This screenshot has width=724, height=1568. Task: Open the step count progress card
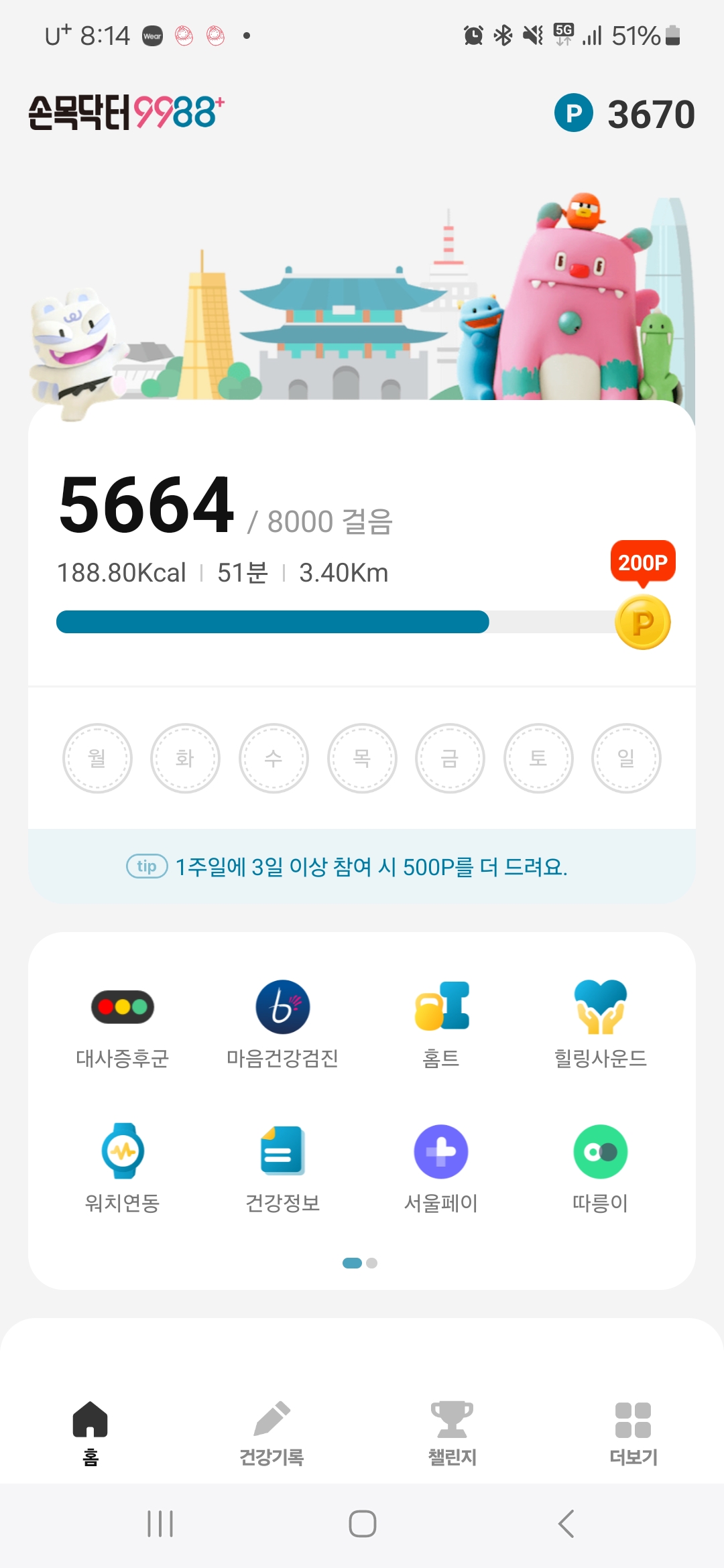268,536
